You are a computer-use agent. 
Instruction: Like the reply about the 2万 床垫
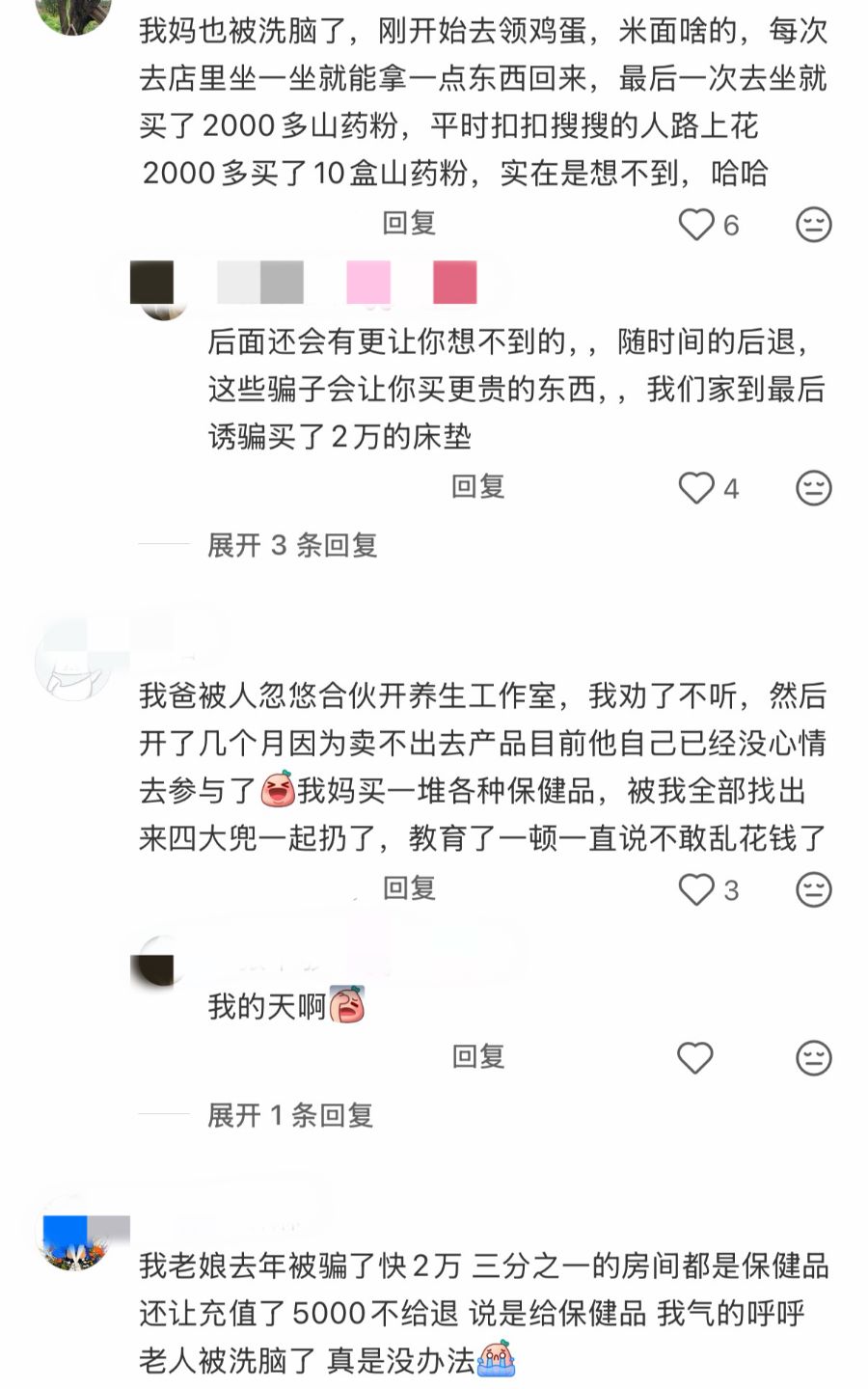click(696, 488)
